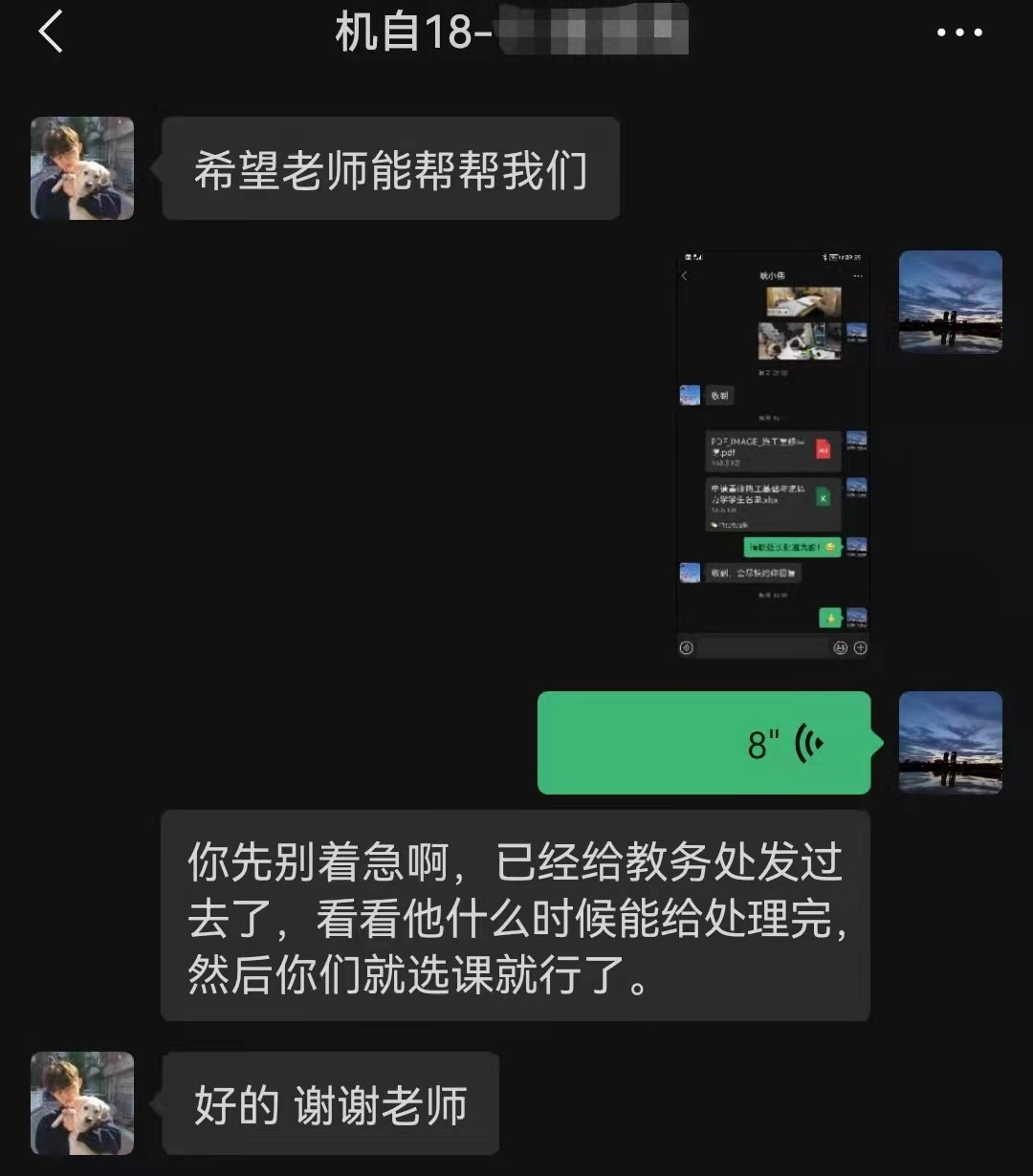Open profile avatar beside "好的 谢谢老师"
The height and width of the screenshot is (1176, 1033).
tap(82, 1103)
